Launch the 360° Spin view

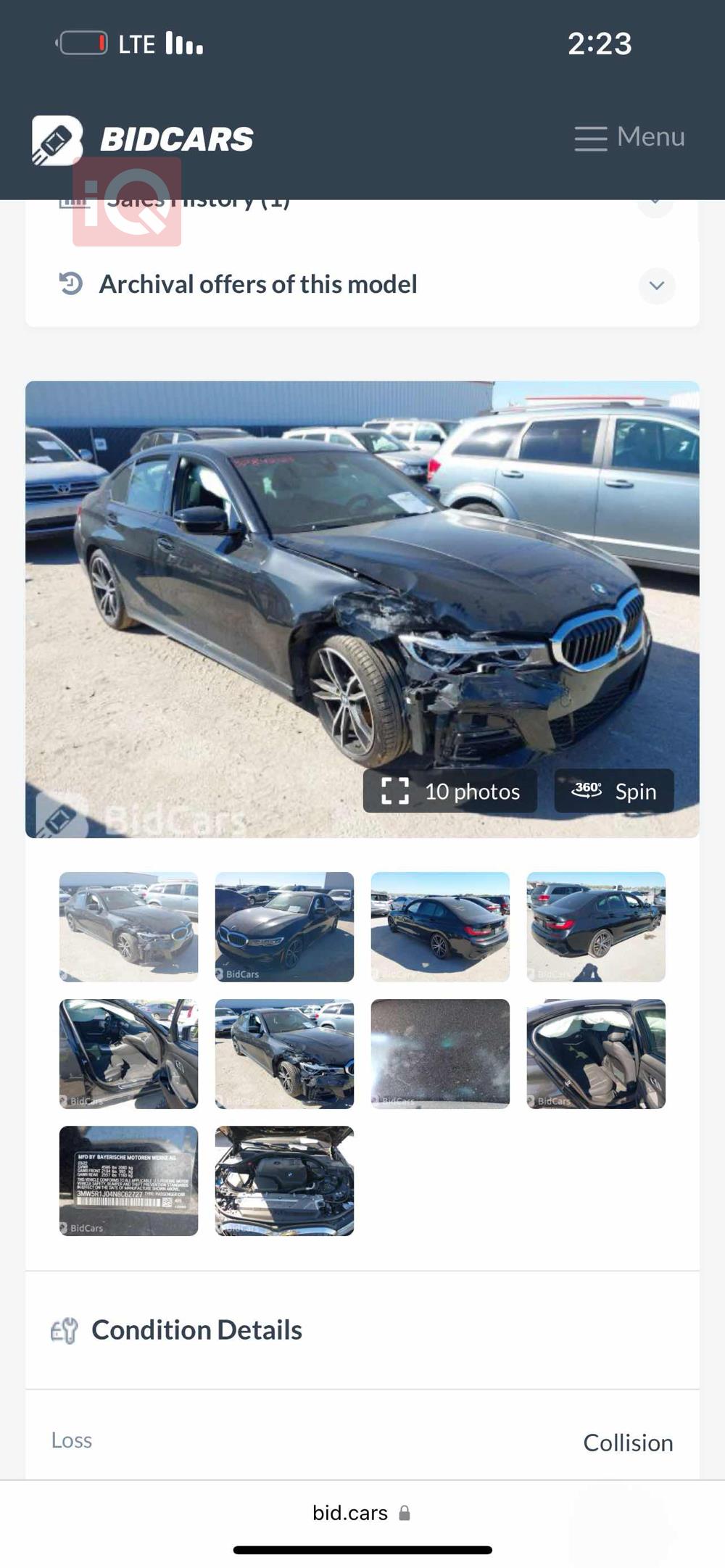[613, 791]
